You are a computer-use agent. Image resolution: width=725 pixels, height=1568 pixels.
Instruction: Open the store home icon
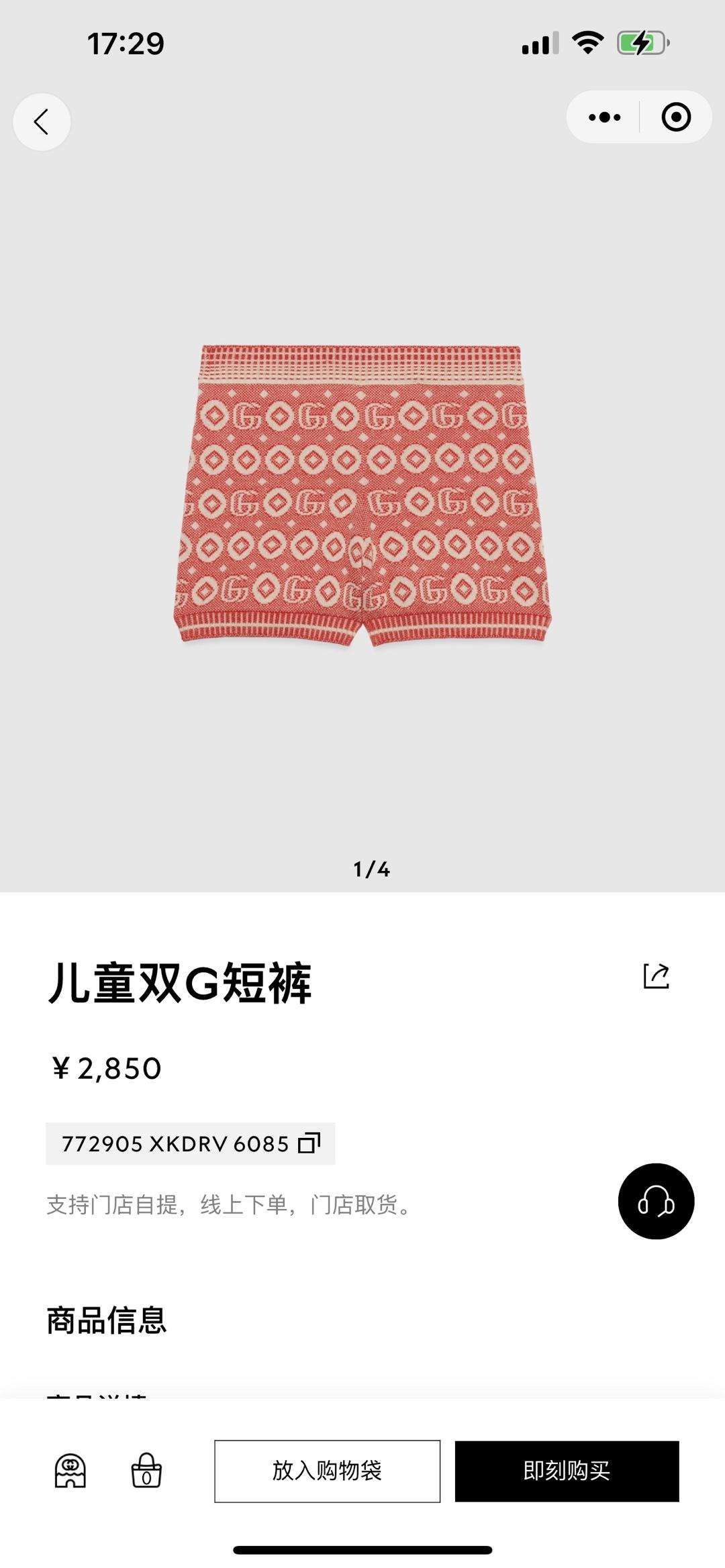70,1471
